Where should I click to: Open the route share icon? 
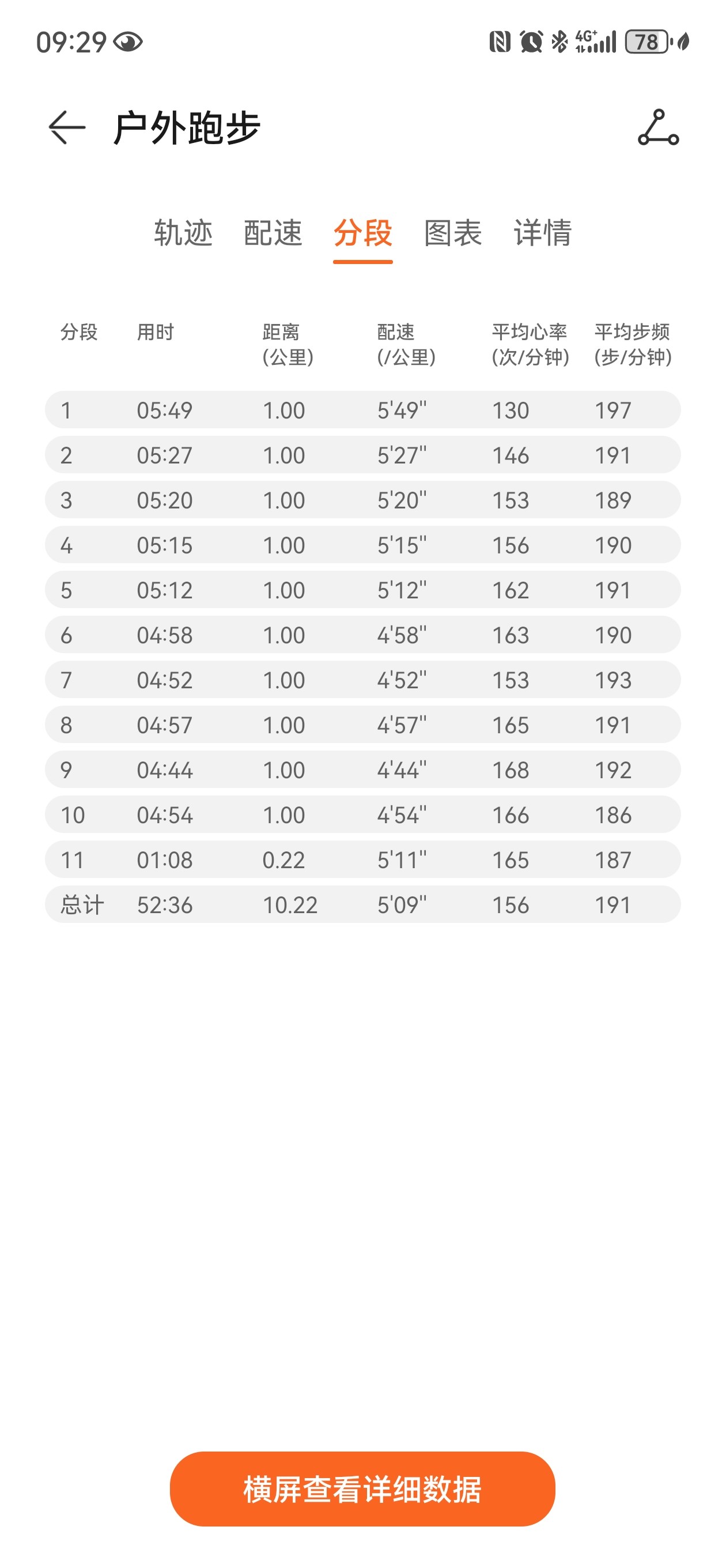pos(658,127)
